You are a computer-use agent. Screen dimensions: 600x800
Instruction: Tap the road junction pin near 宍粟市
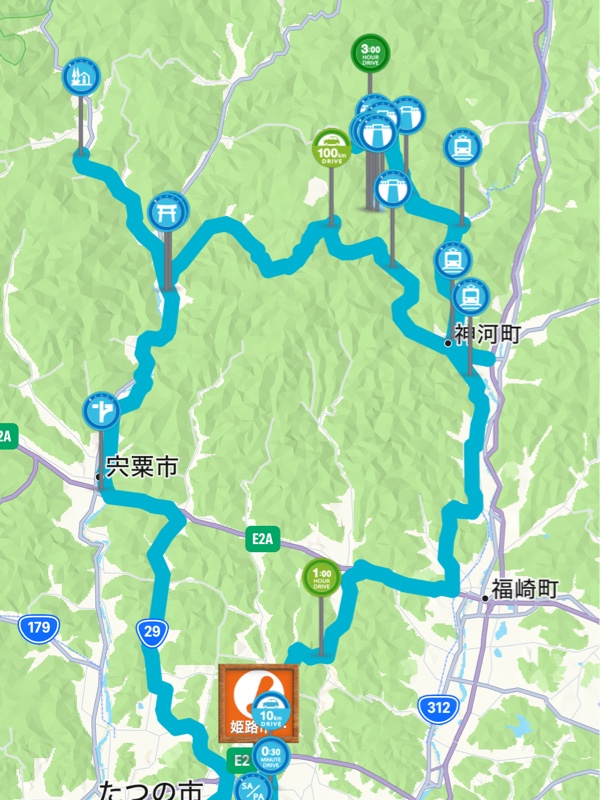tap(102, 410)
